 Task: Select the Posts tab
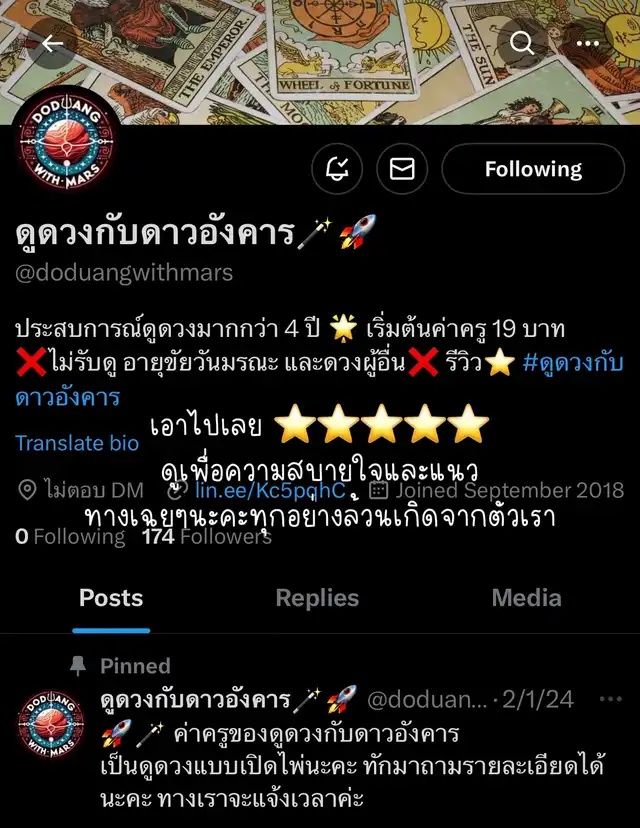111,598
